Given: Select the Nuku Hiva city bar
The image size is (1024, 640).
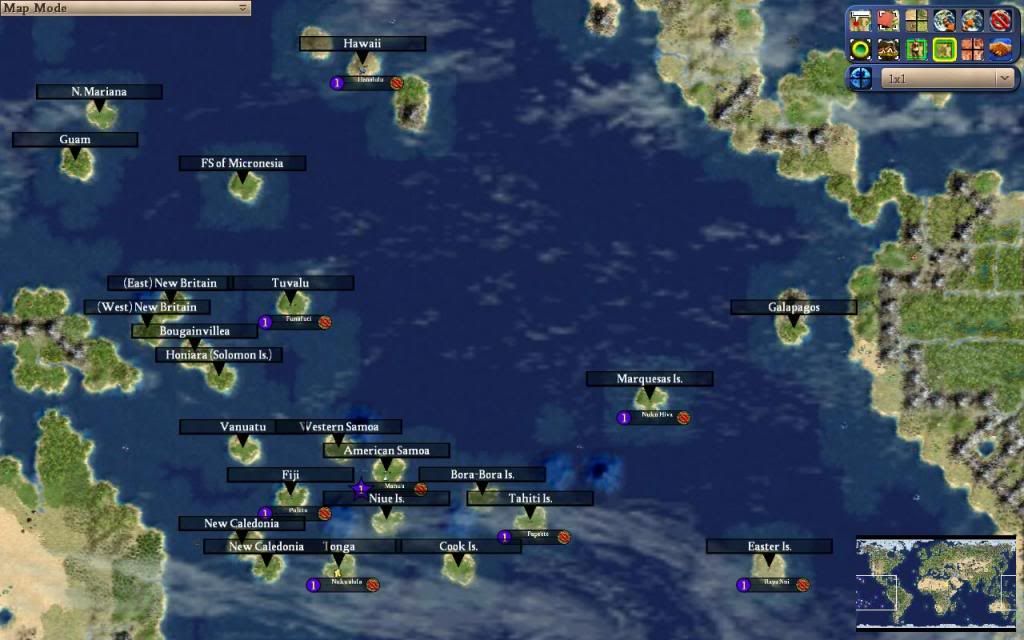Looking at the screenshot, I should (x=653, y=418).
